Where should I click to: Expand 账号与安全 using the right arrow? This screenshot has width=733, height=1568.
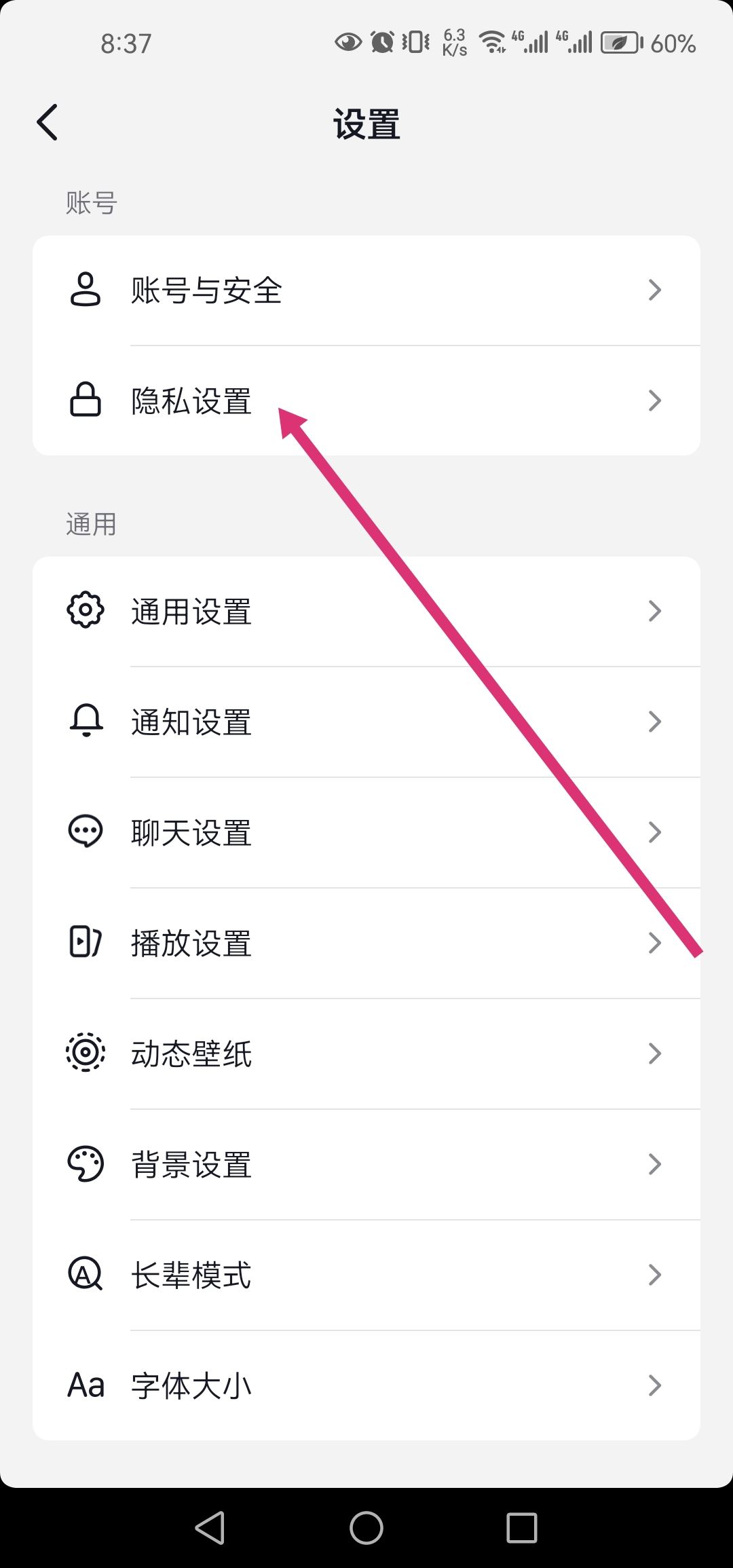[654, 290]
